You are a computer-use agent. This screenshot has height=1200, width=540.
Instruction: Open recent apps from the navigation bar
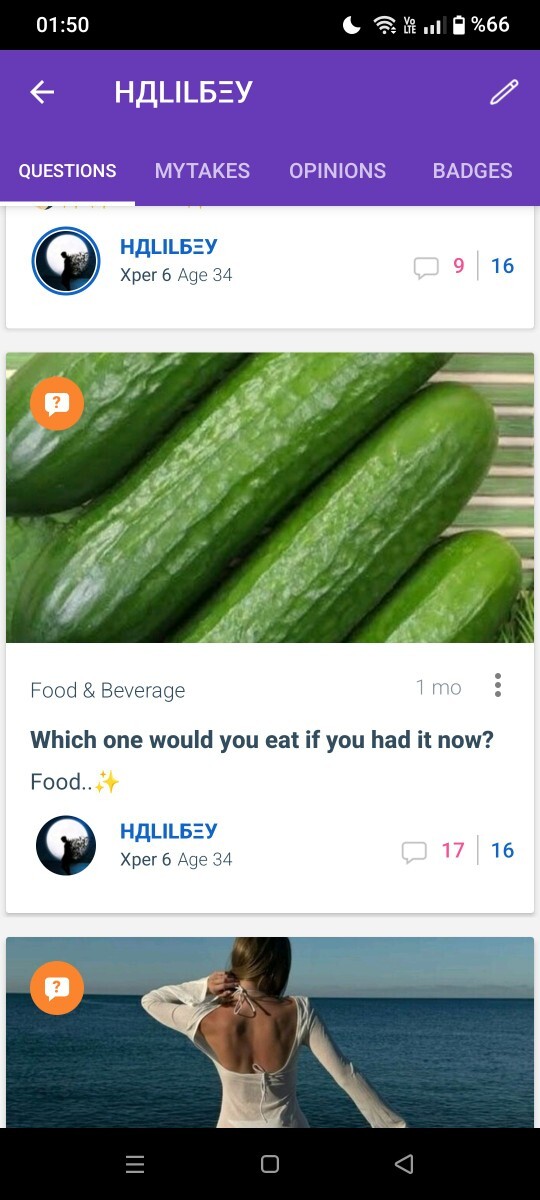click(x=135, y=1164)
